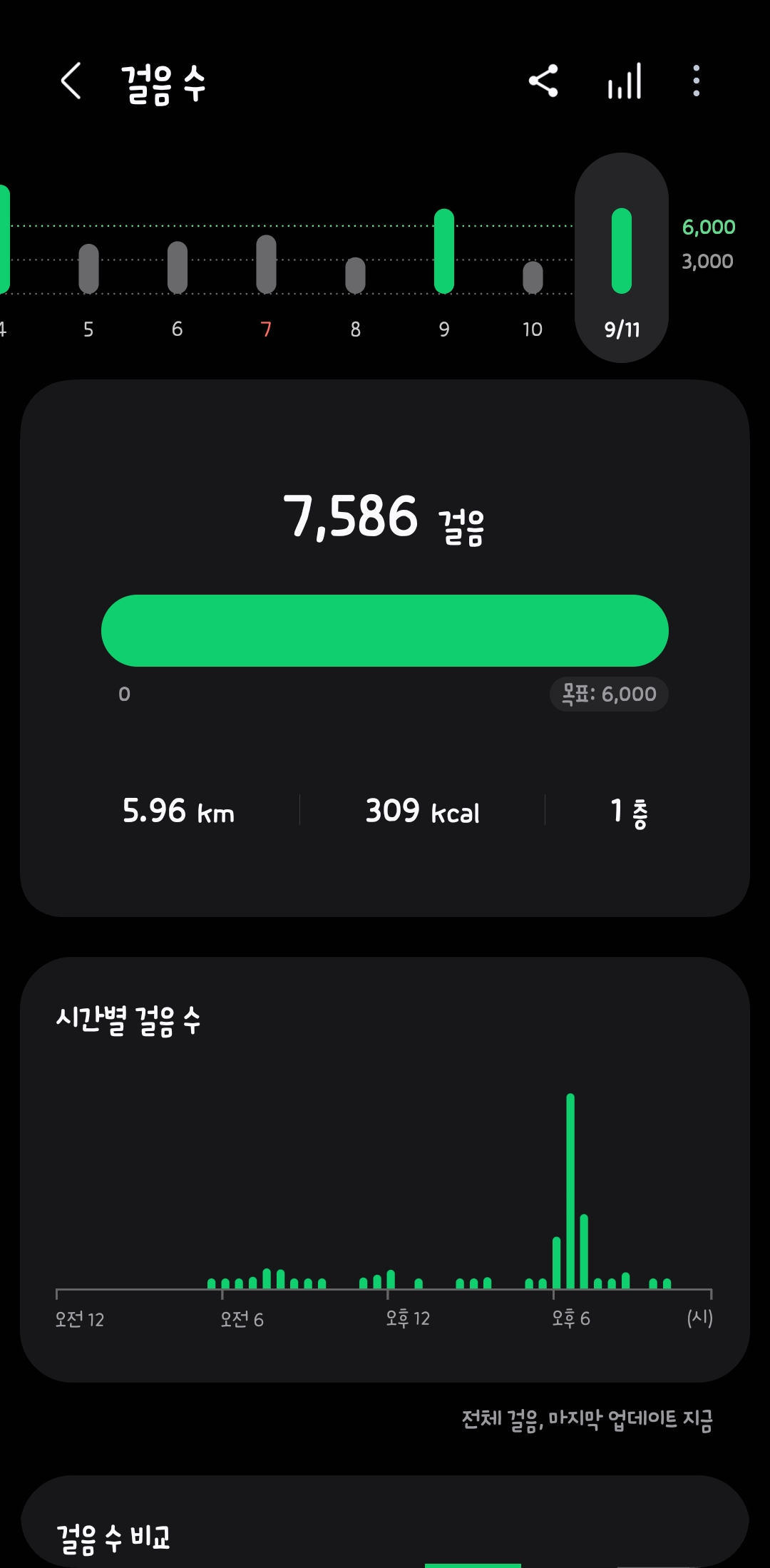Open the step trends chart icon
770x1568 pixels.
point(625,81)
